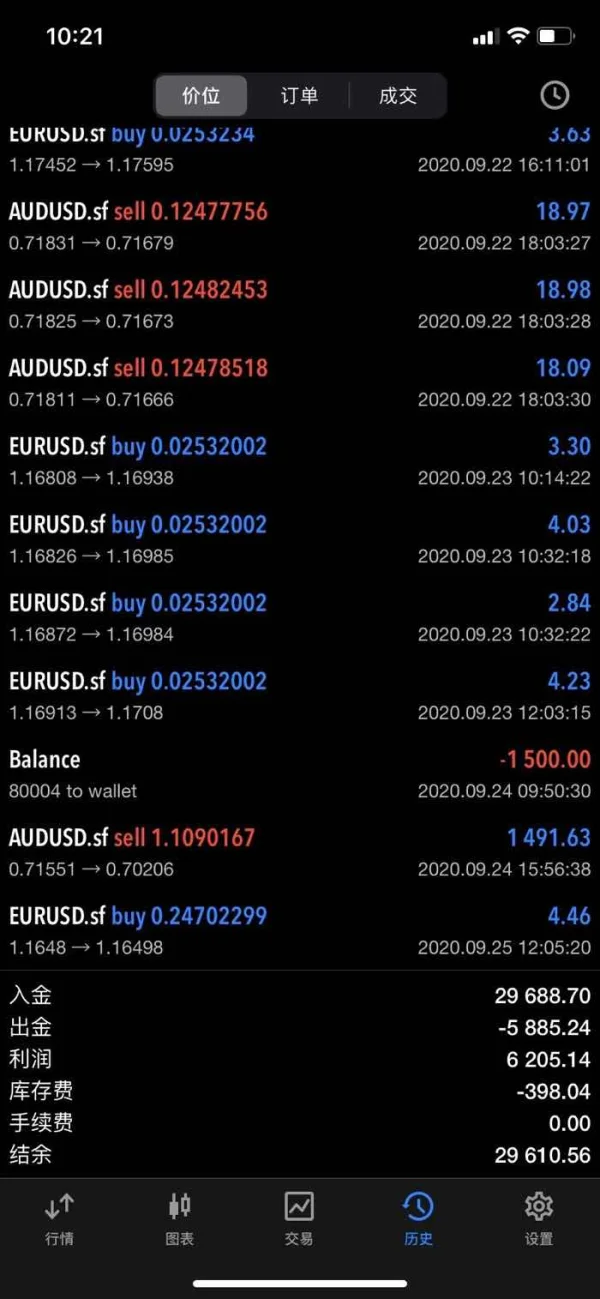
Task: Go to the 图表 tab
Action: point(179,1217)
